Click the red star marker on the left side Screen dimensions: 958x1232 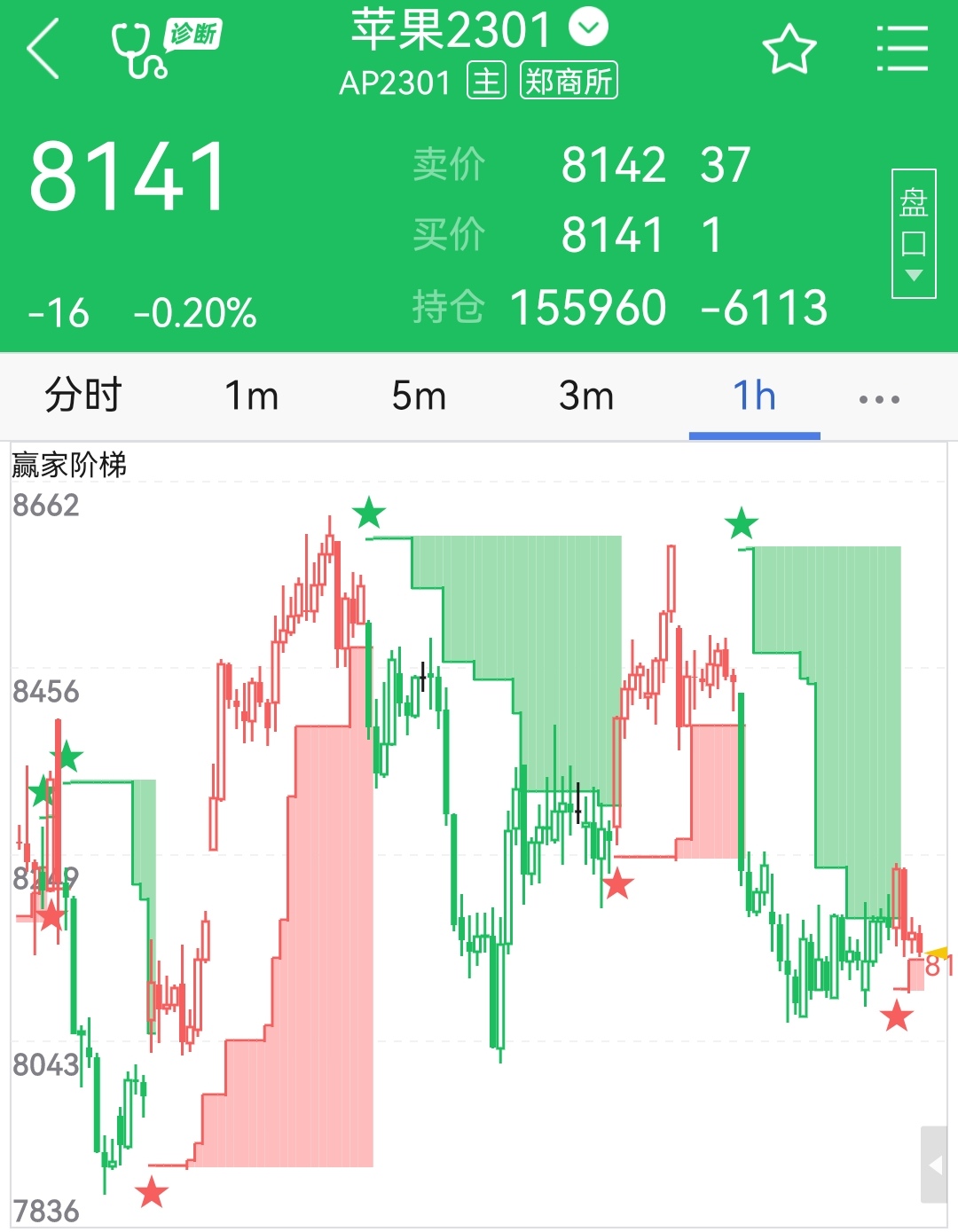pos(51,919)
